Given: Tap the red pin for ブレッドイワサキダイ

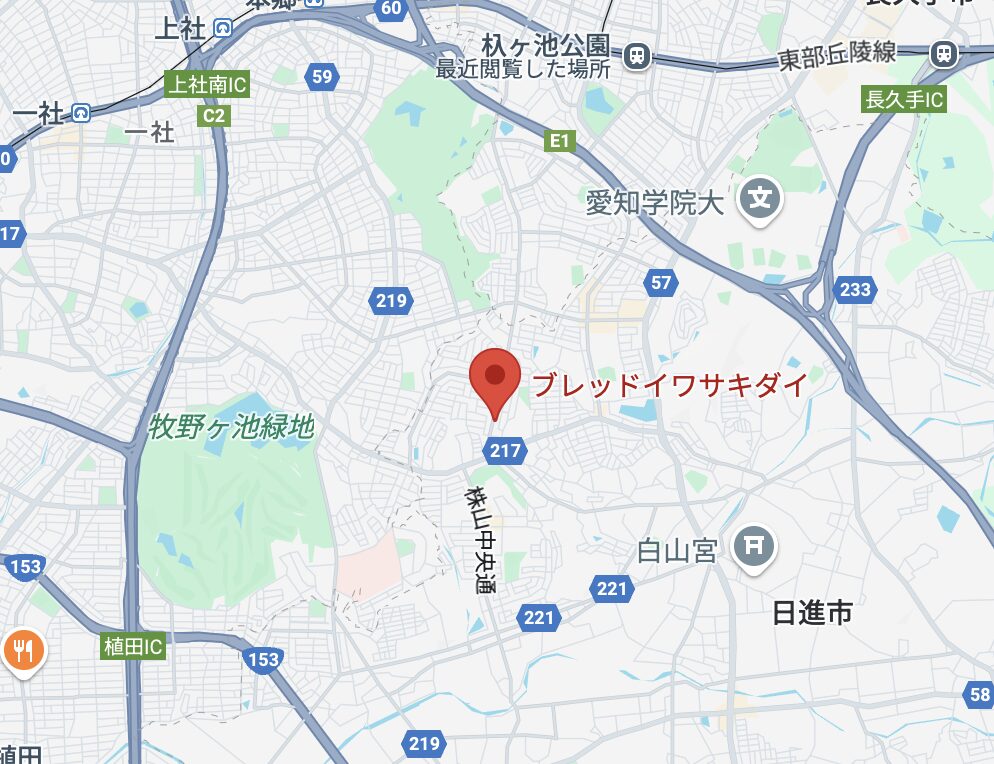Looking at the screenshot, I should click(495, 379).
